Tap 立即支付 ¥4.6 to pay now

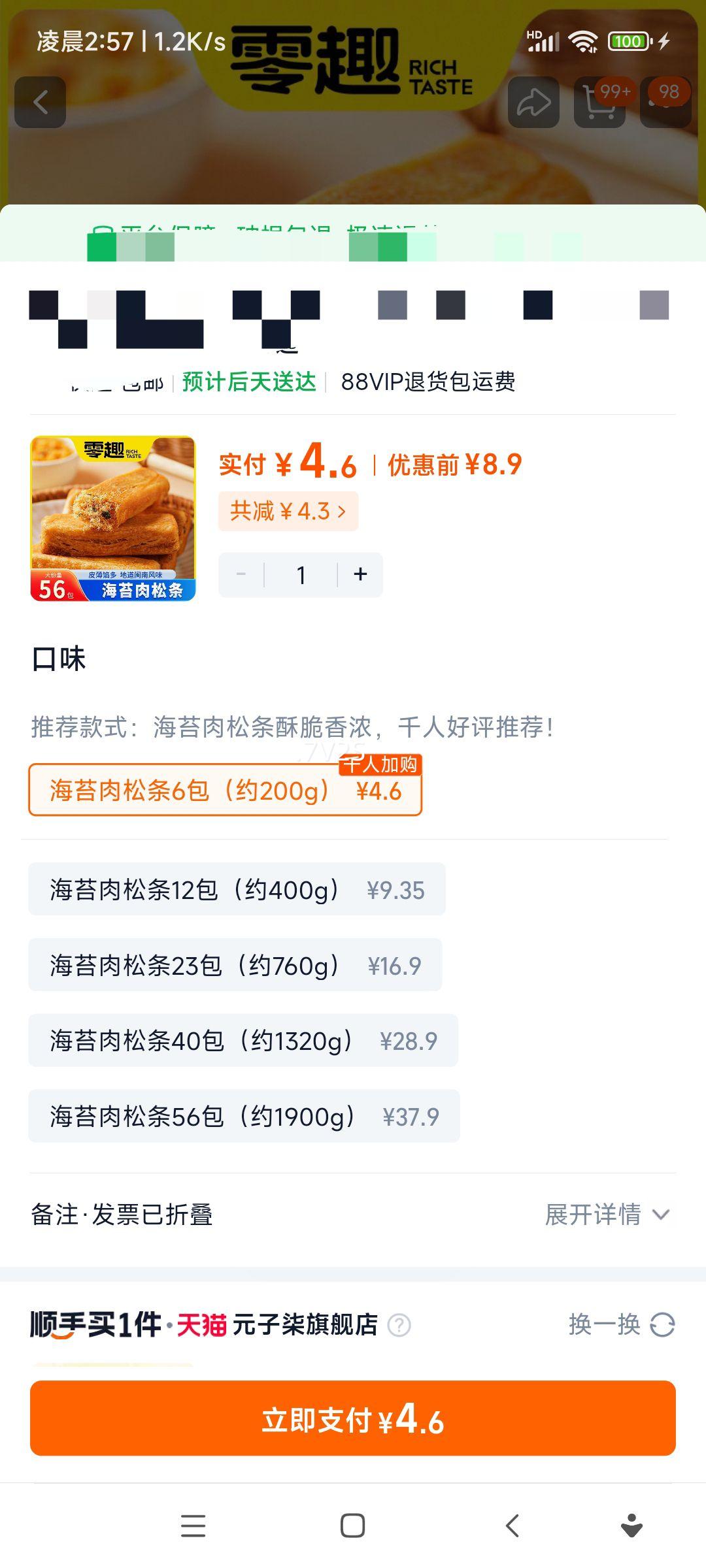pos(353,1418)
